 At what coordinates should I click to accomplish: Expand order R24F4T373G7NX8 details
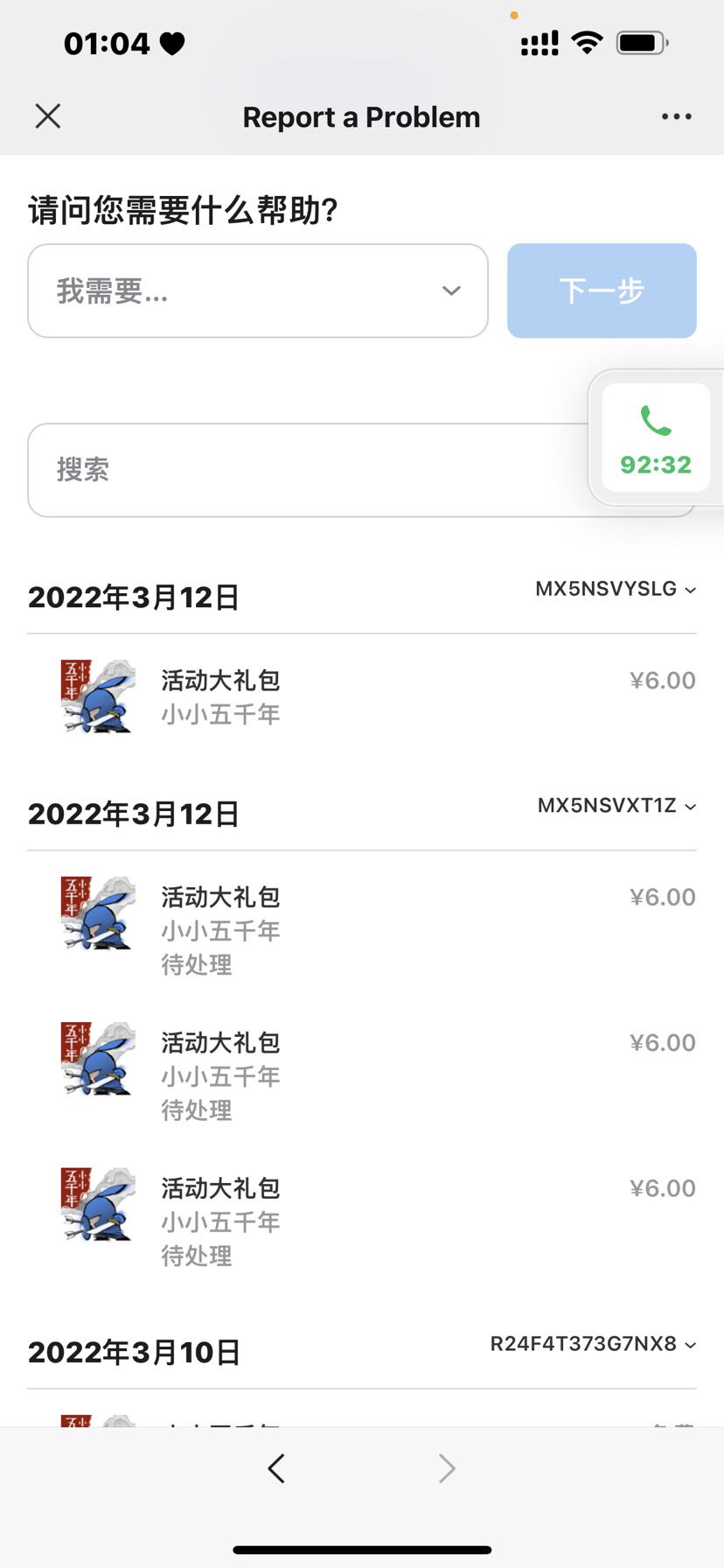coord(593,1344)
